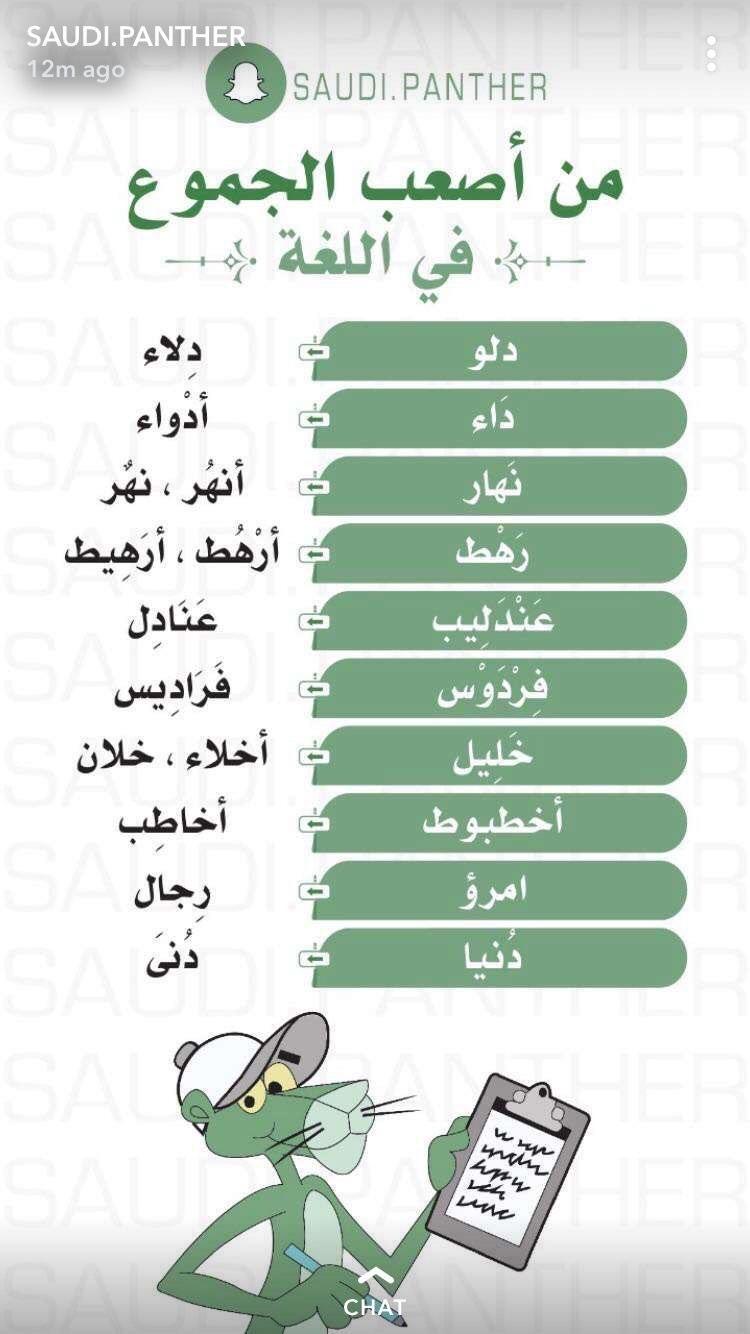The height and width of the screenshot is (1334, 750).
Task: Open the chat with SAUDI.PANTHER
Action: click(x=374, y=1294)
